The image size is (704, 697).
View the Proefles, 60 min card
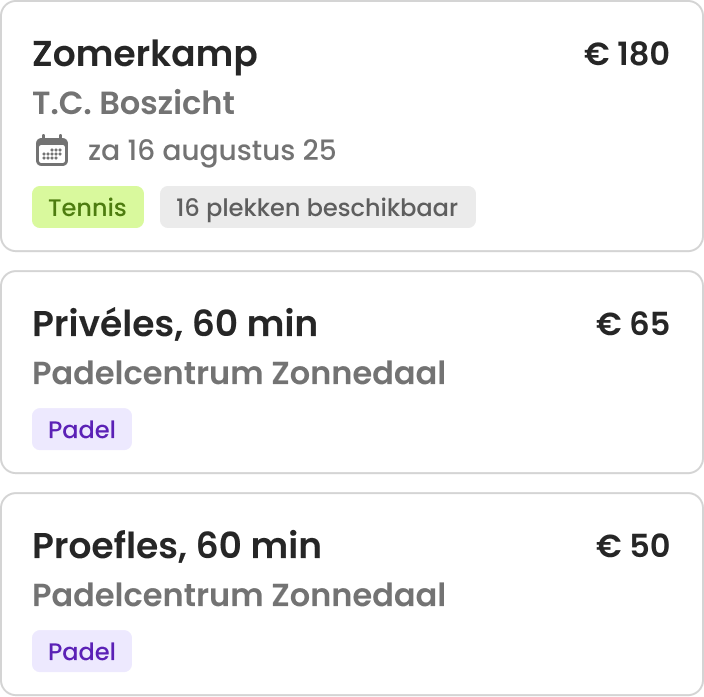350,593
